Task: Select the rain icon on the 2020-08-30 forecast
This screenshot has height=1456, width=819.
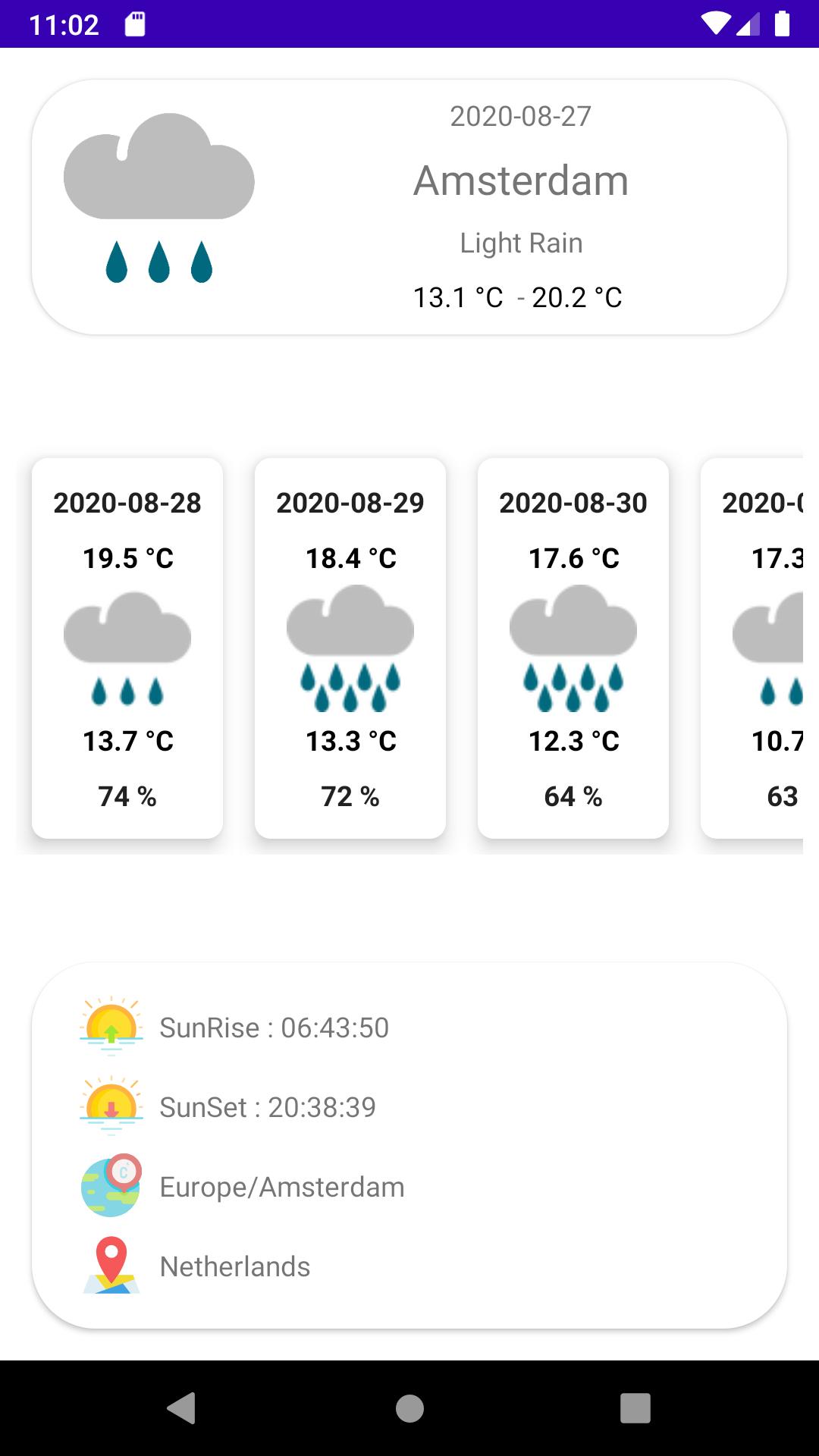Action: pyautogui.click(x=573, y=648)
